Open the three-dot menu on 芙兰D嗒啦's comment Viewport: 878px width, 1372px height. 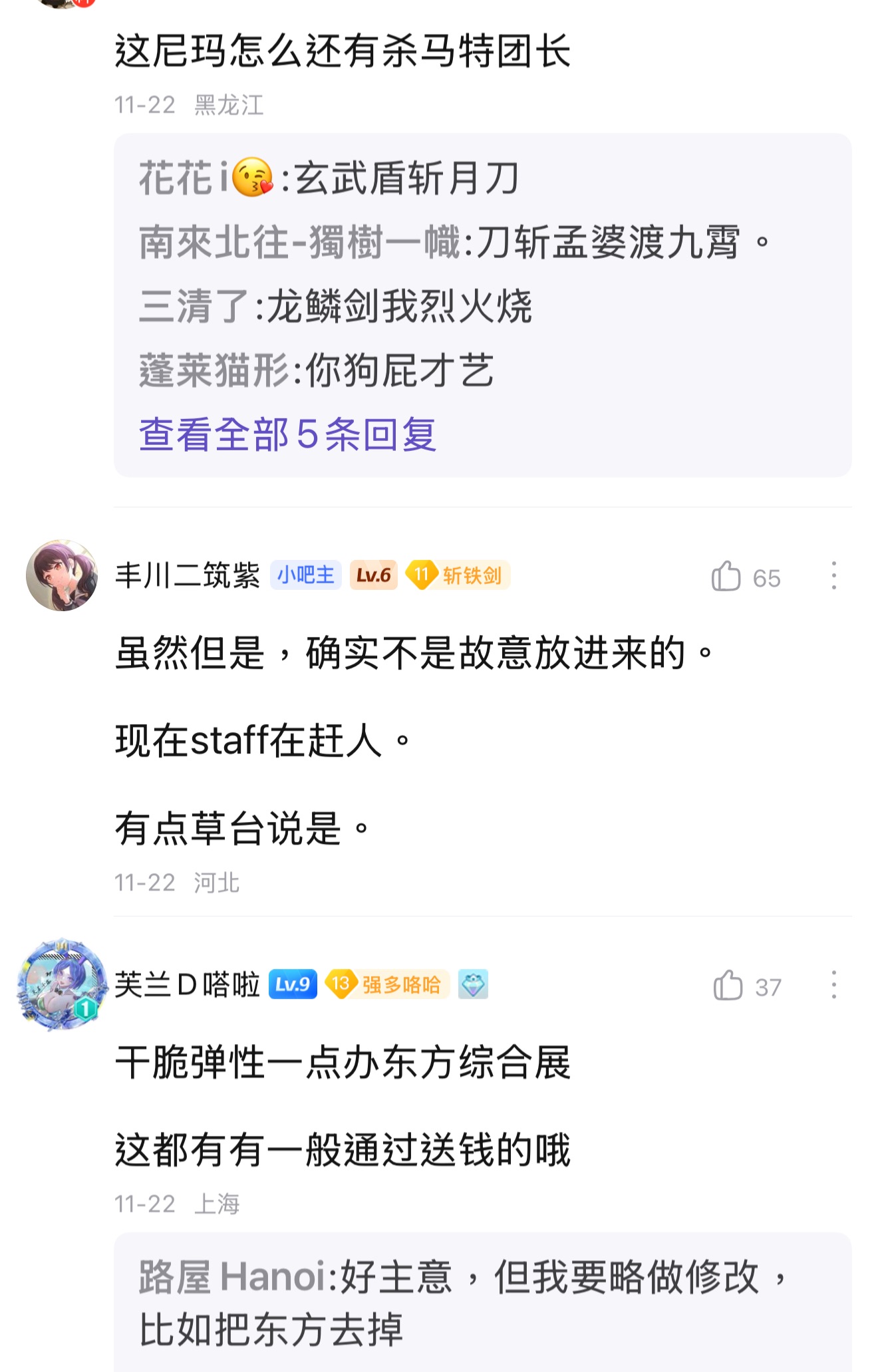click(833, 988)
